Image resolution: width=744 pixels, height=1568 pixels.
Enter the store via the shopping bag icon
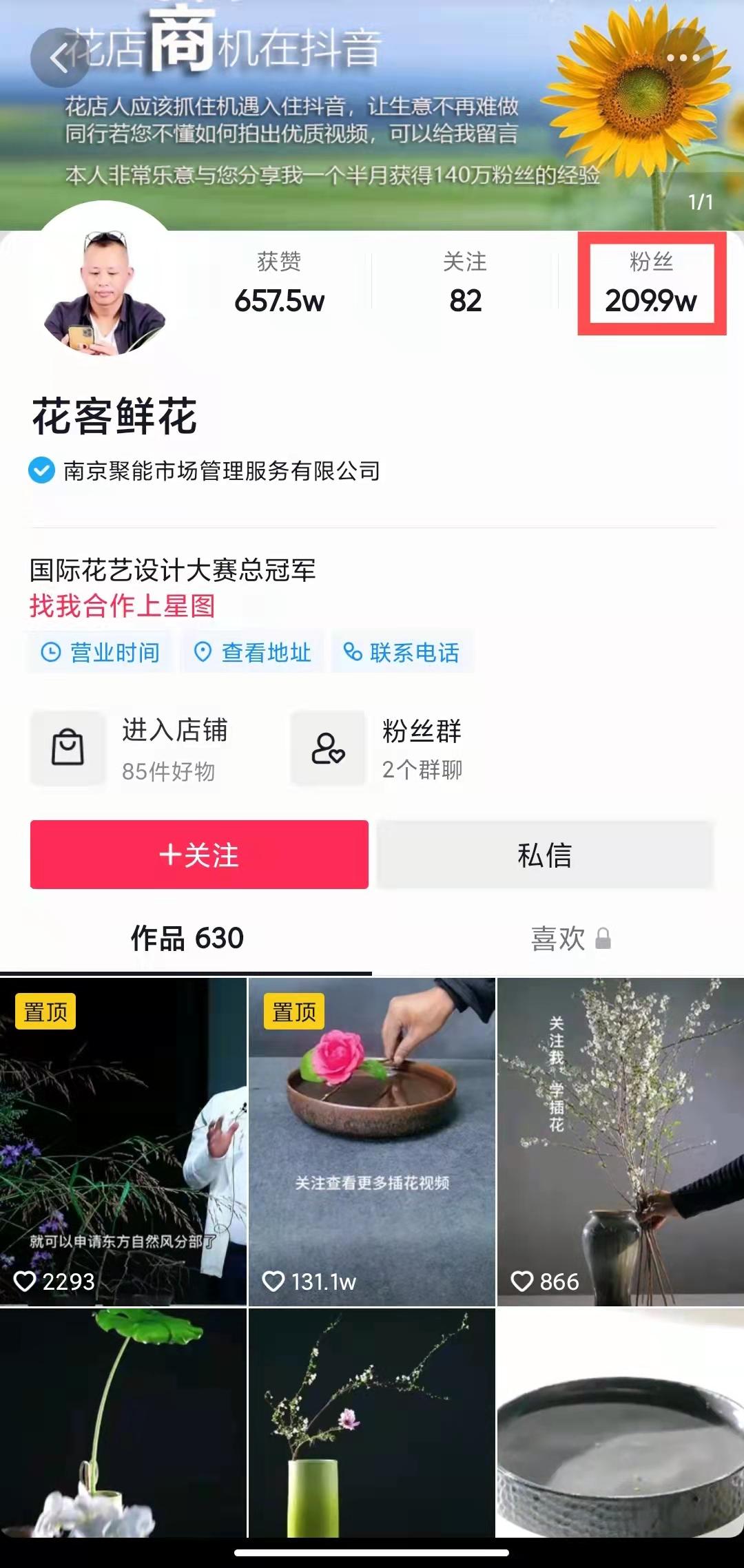point(68,749)
